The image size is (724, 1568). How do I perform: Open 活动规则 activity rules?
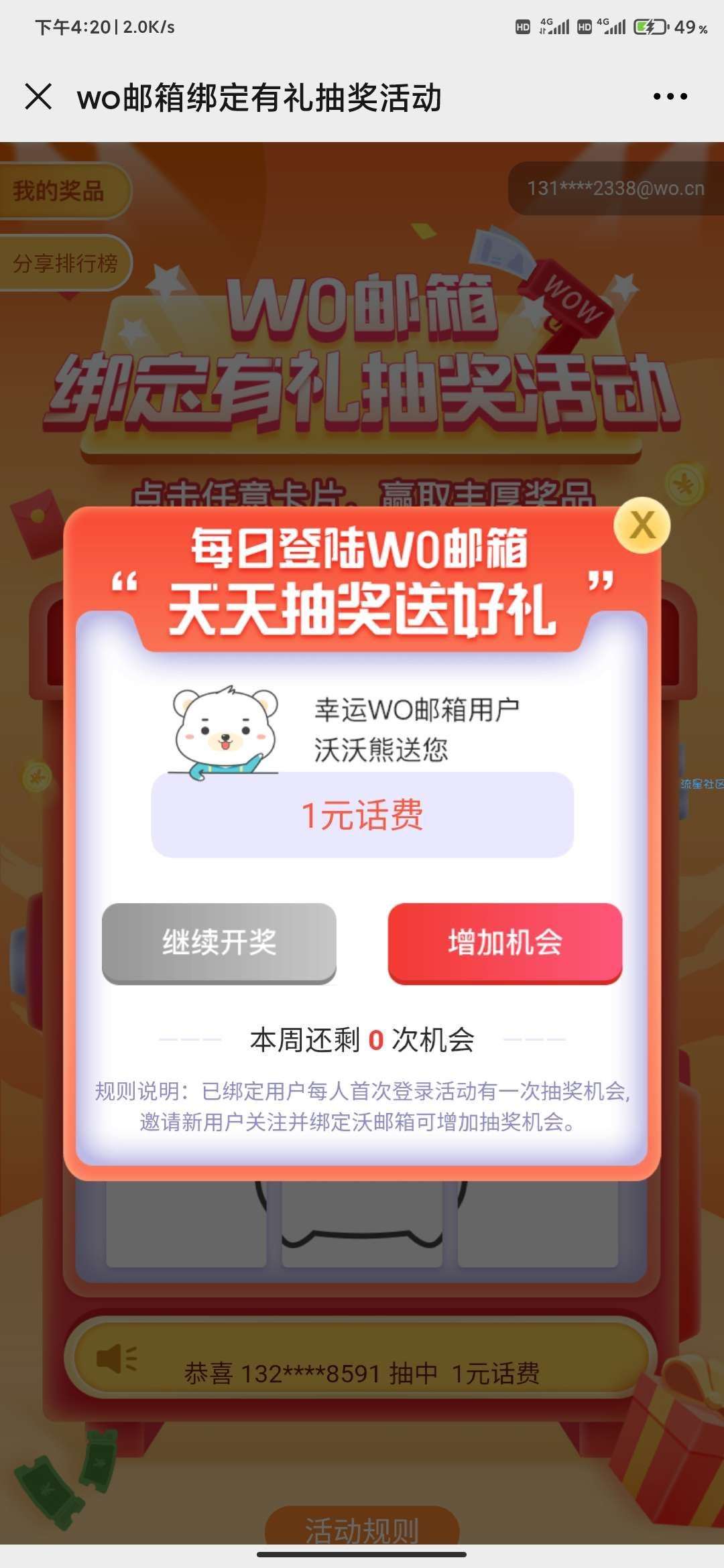362,1529
